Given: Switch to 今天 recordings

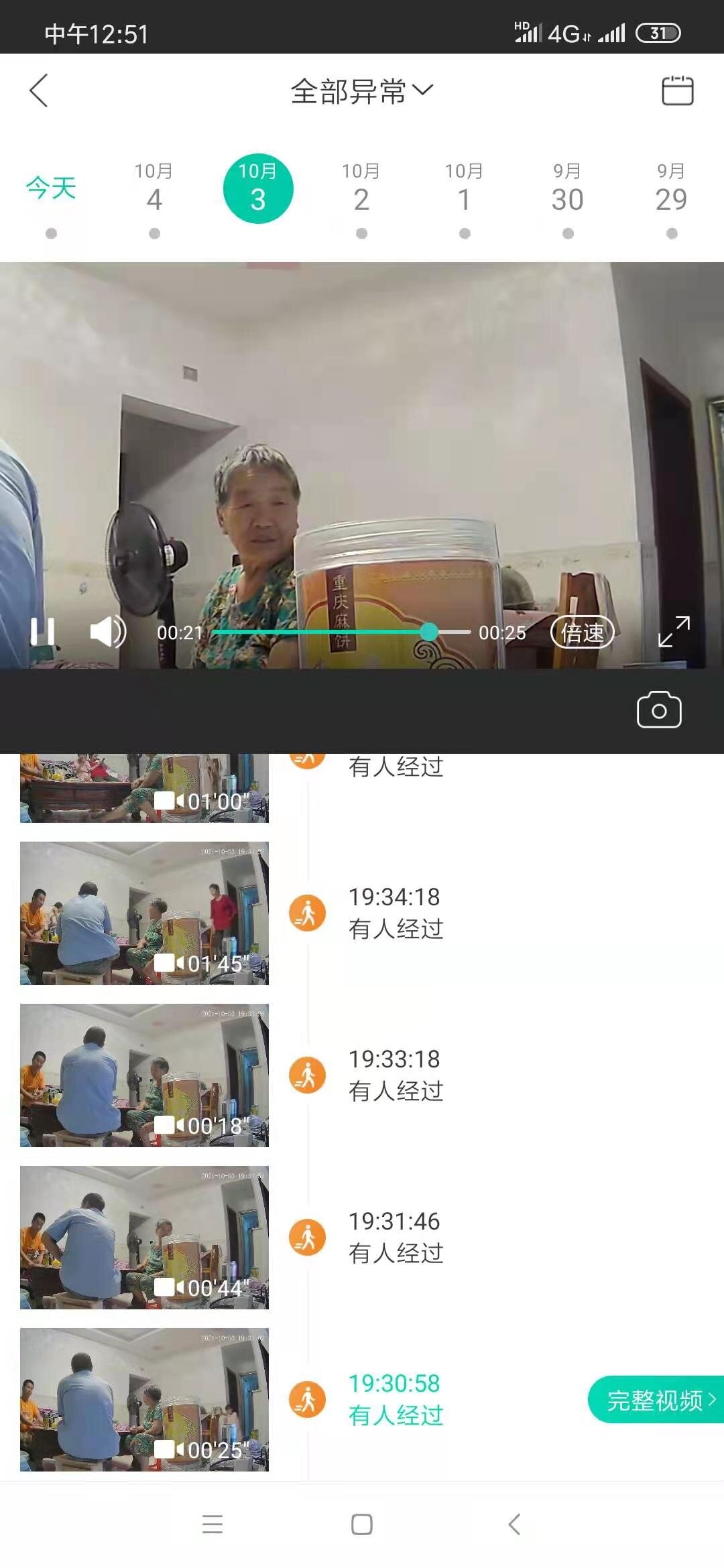Looking at the screenshot, I should (x=51, y=189).
